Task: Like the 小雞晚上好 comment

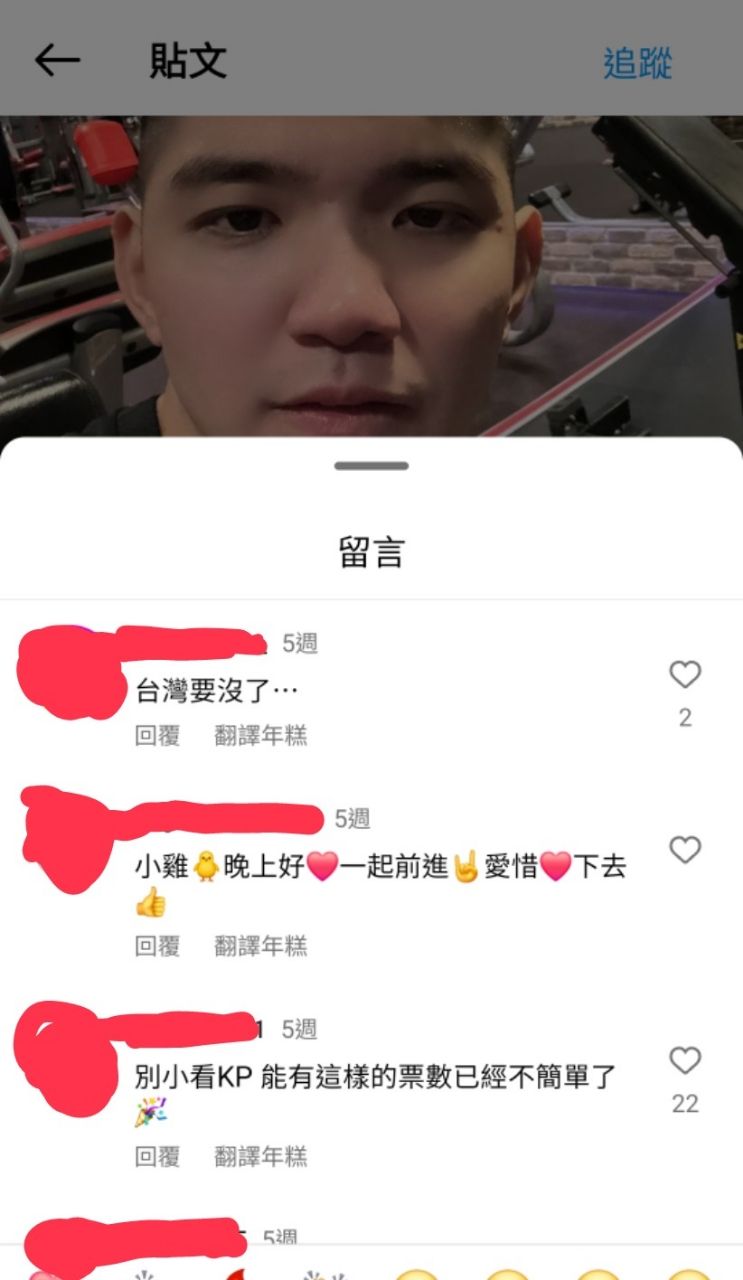Action: pos(685,851)
